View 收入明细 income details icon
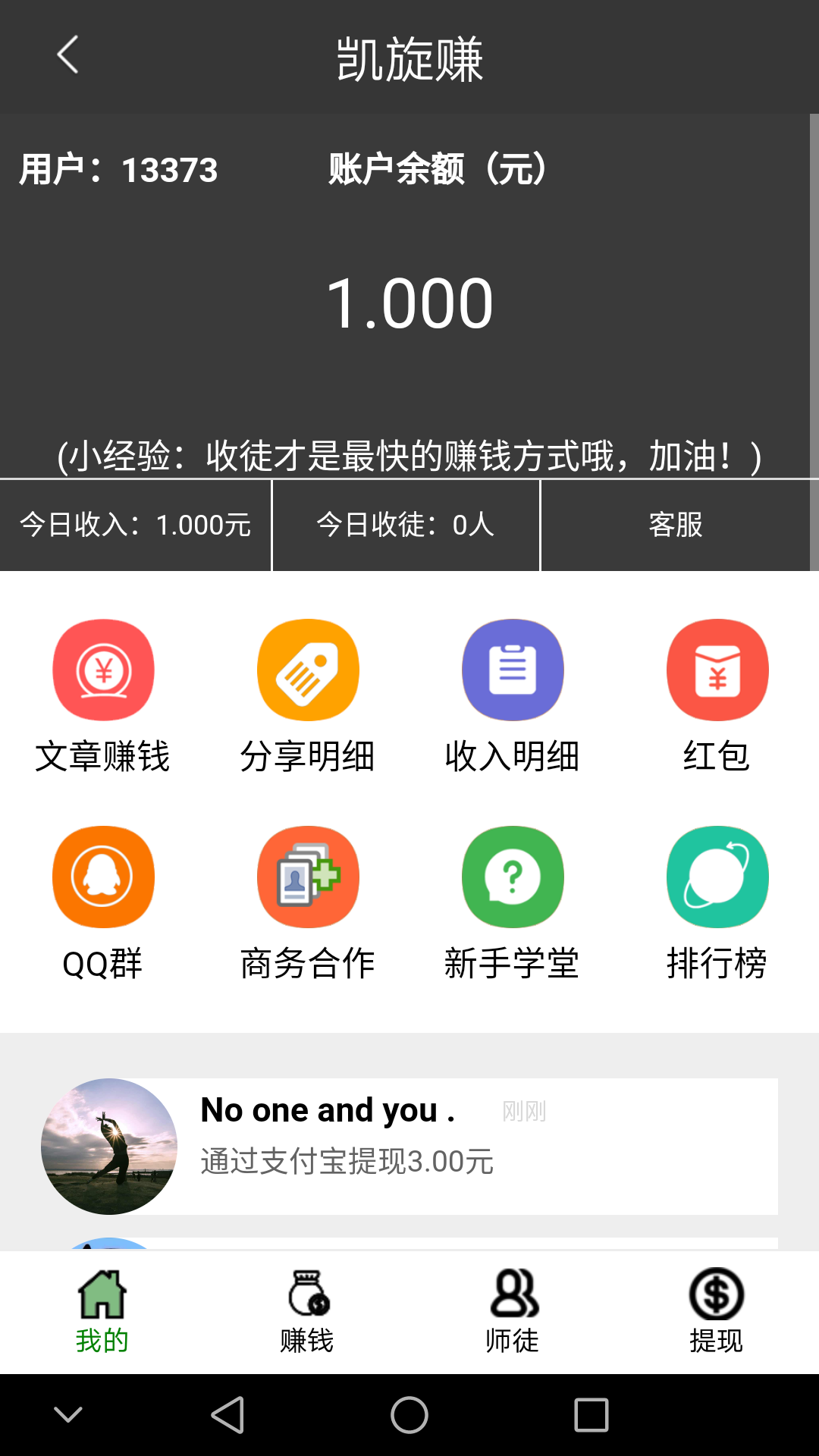This screenshot has width=819, height=1456. pyautogui.click(x=513, y=670)
